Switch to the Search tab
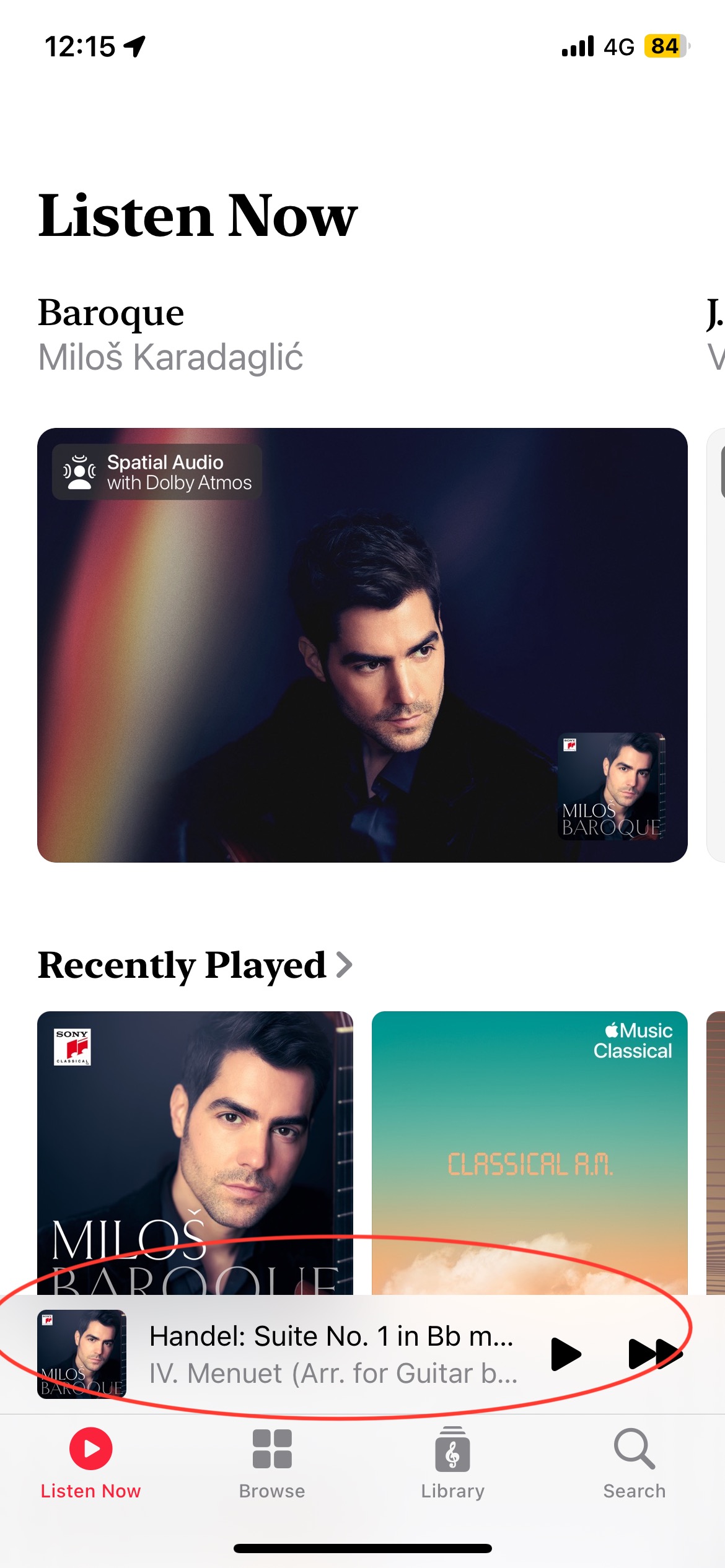Screen dimensions: 725x1568 click(x=634, y=1464)
